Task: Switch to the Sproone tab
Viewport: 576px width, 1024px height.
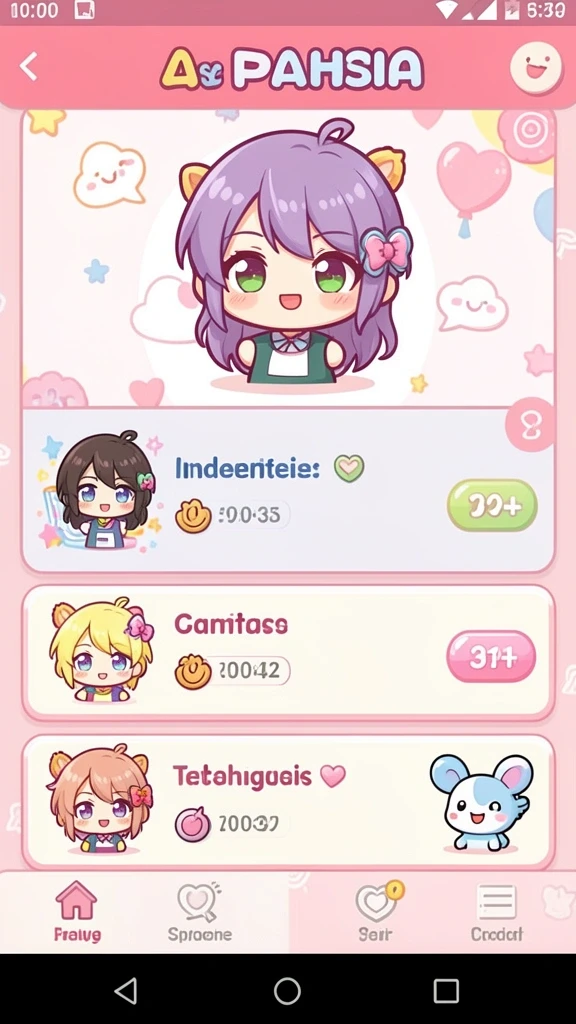Action: [x=199, y=912]
